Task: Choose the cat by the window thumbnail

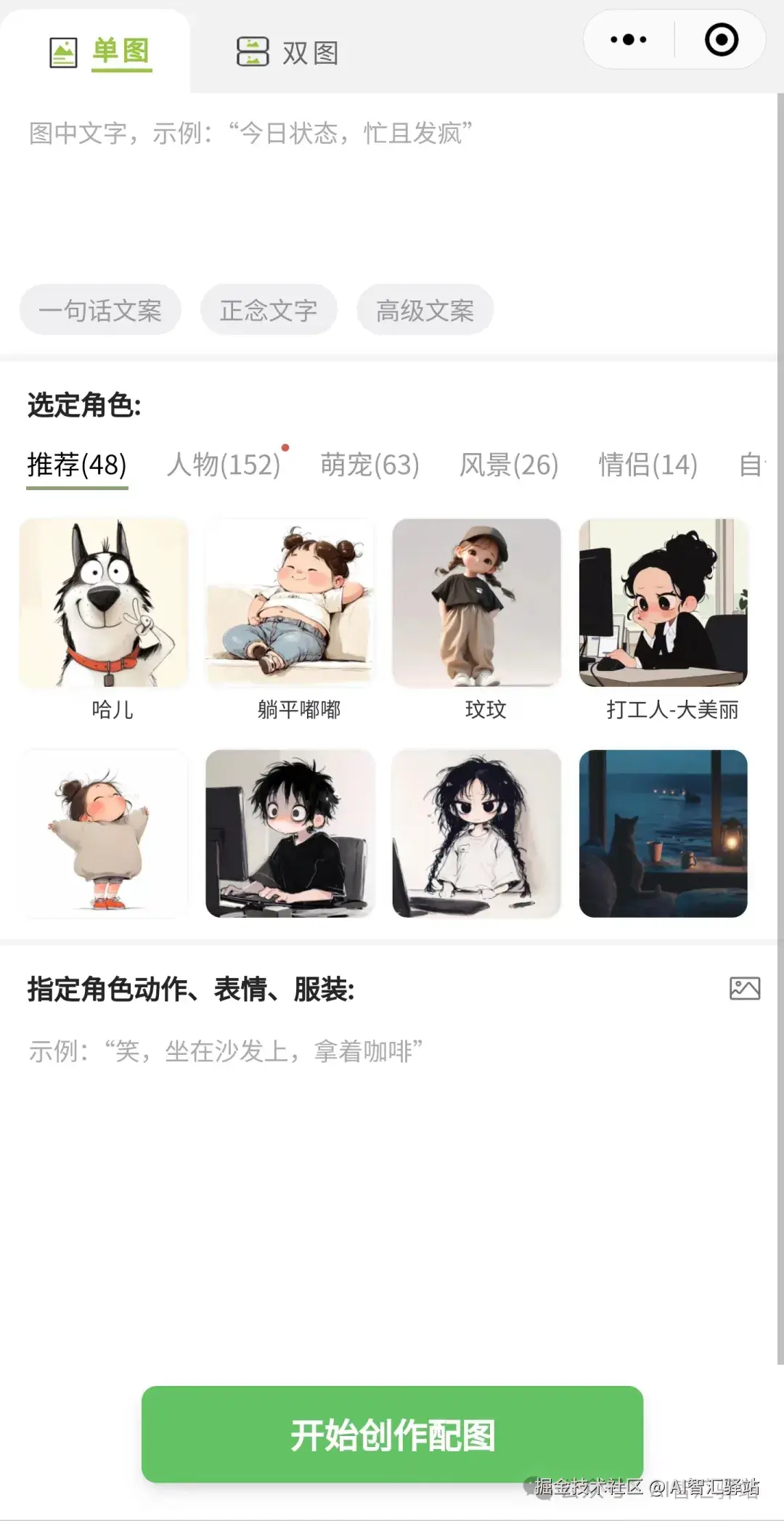Action: pos(663,835)
